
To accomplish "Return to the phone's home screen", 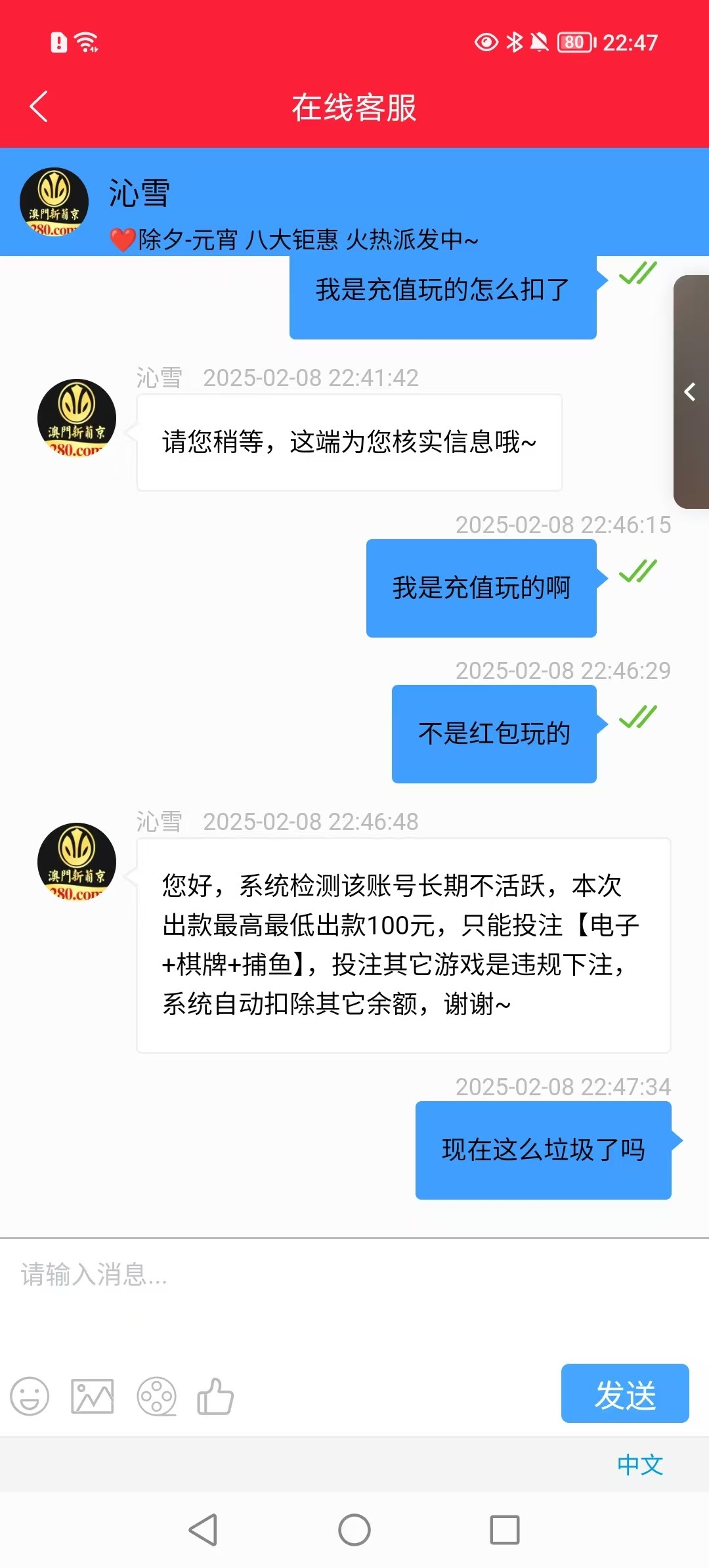I will [x=354, y=1530].
